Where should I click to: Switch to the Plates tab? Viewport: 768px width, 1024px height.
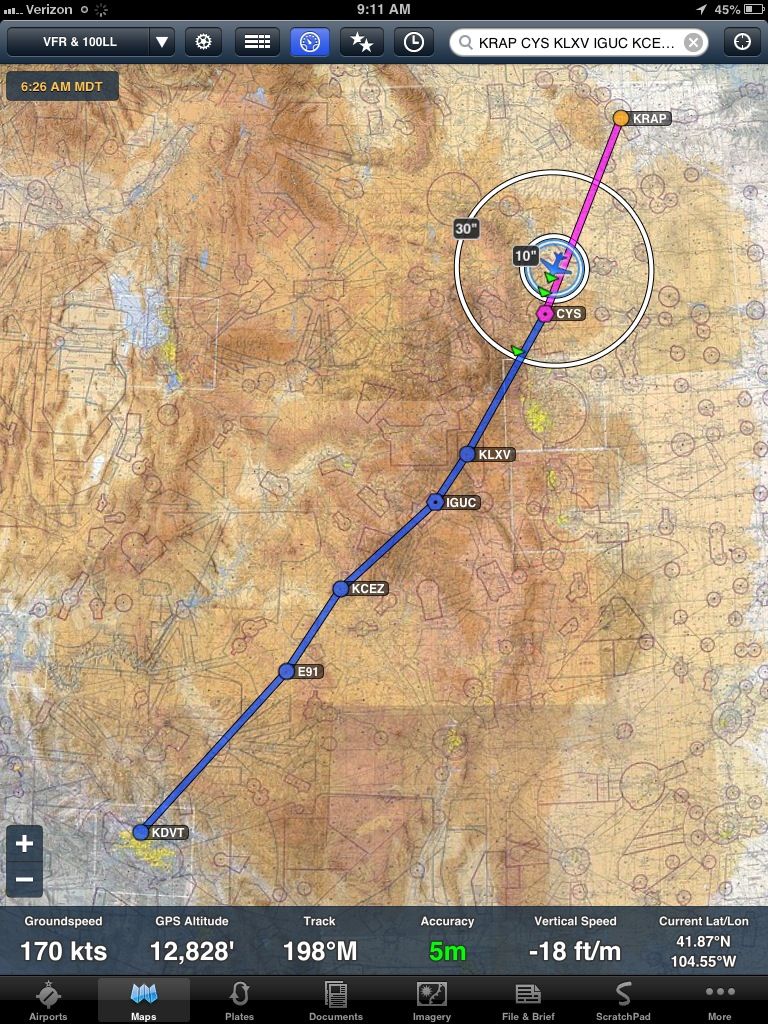(239, 1000)
